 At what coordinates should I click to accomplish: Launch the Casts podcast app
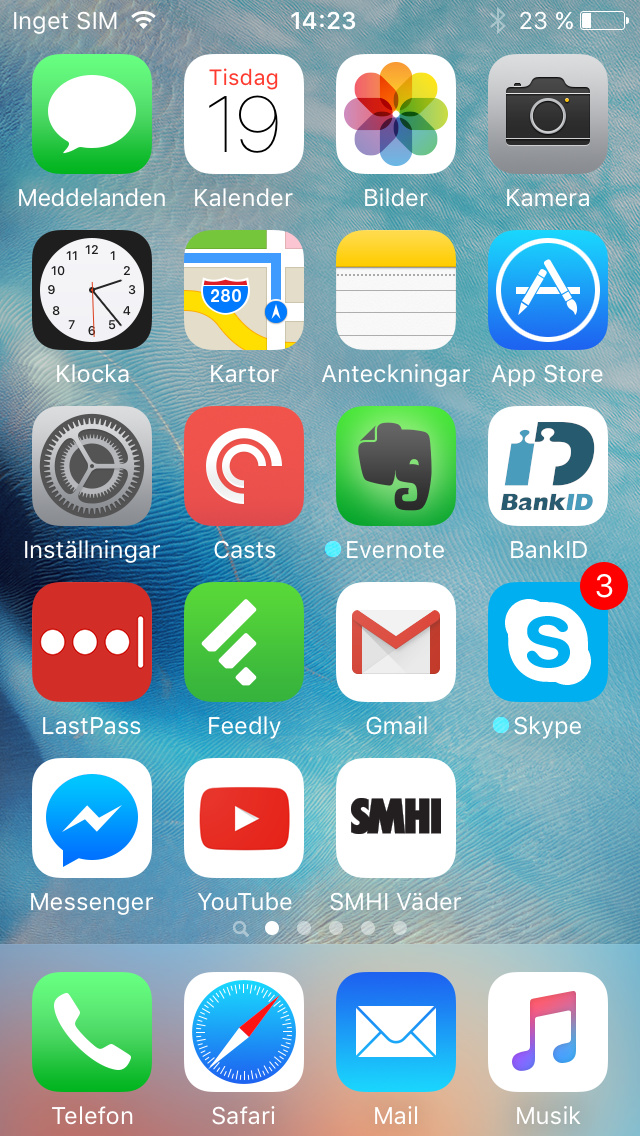(244, 466)
